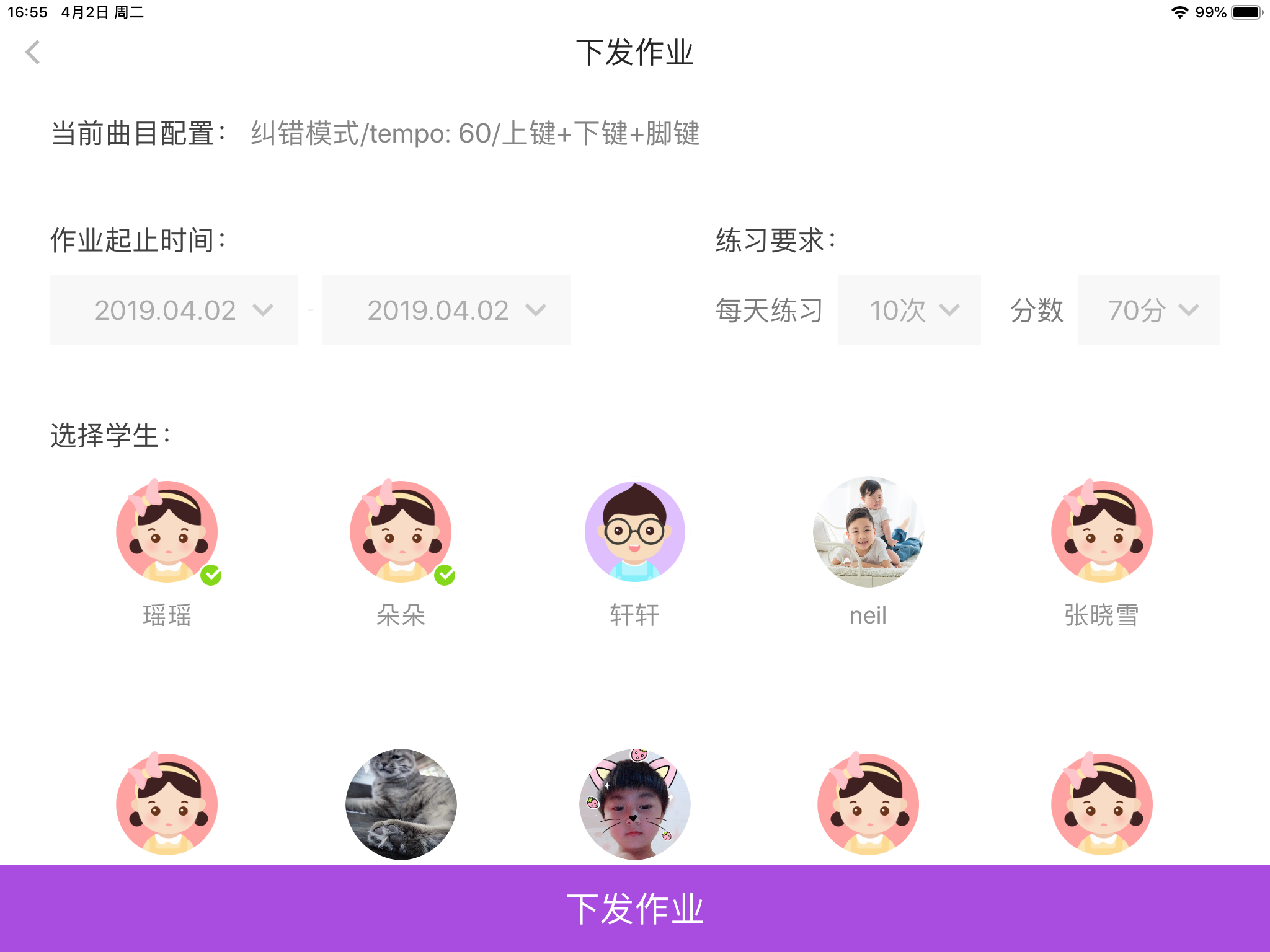Select student 轩轩

click(x=634, y=532)
